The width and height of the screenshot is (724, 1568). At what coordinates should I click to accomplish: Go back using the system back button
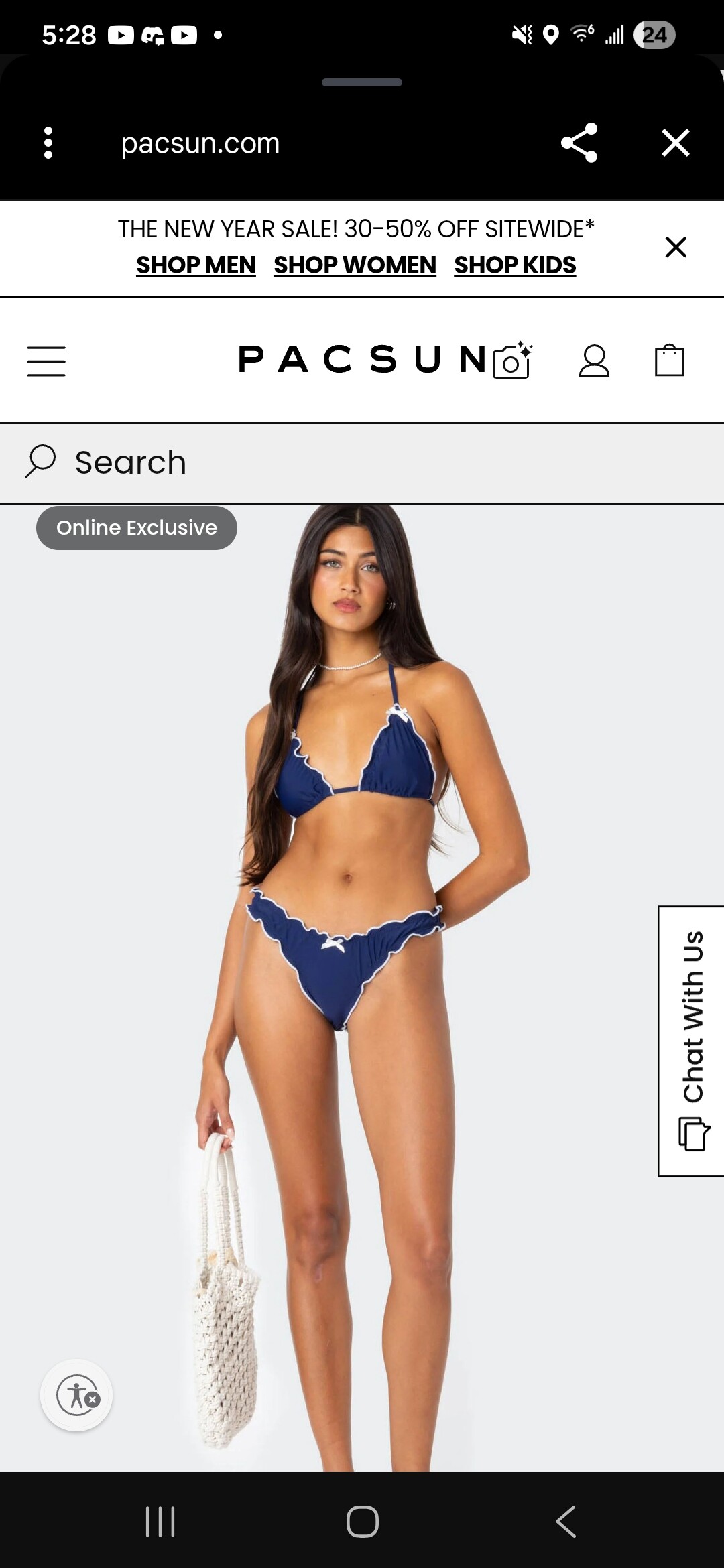(x=566, y=1521)
